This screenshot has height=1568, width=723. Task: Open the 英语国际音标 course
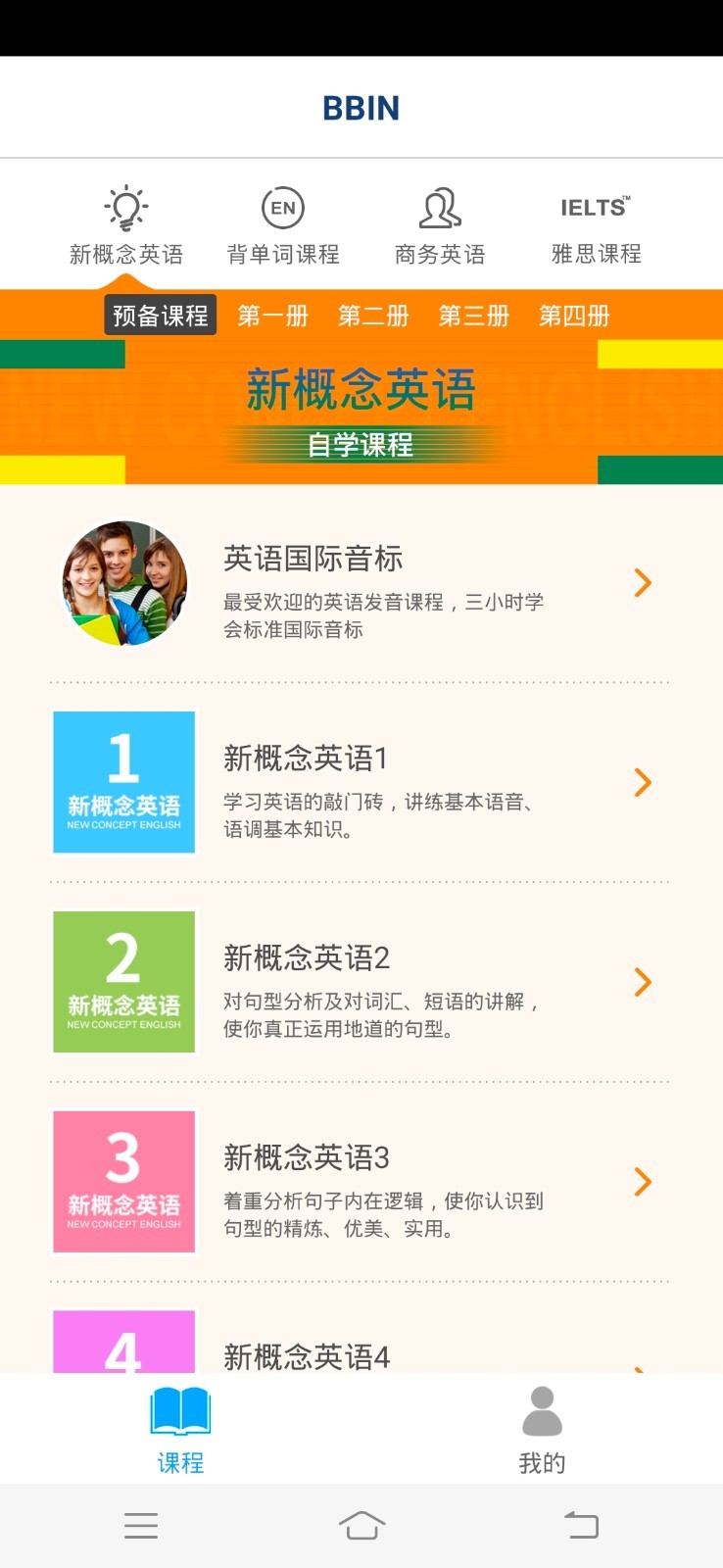click(x=361, y=584)
